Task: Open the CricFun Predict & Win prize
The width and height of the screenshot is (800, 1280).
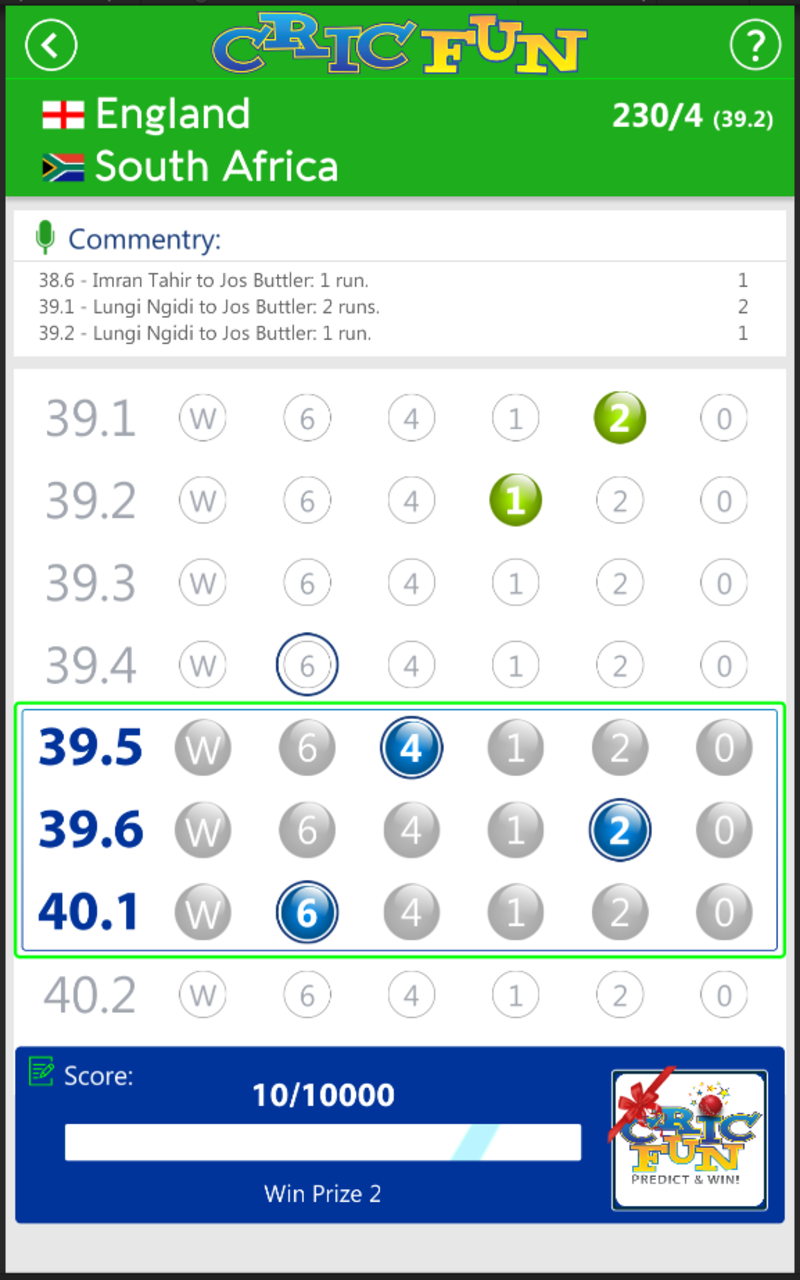Action: pyautogui.click(x=689, y=1140)
